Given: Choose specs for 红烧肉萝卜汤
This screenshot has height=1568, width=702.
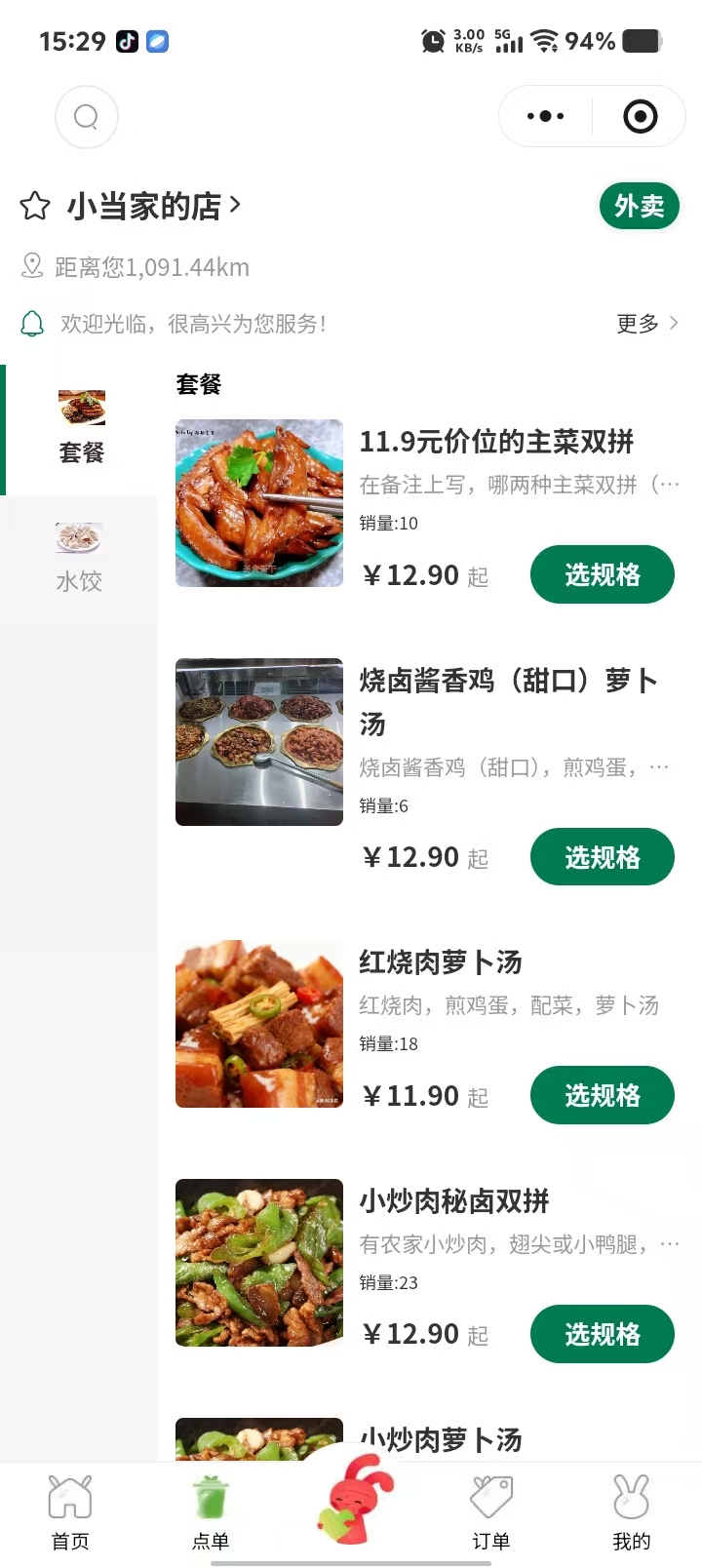Looking at the screenshot, I should coord(602,1095).
